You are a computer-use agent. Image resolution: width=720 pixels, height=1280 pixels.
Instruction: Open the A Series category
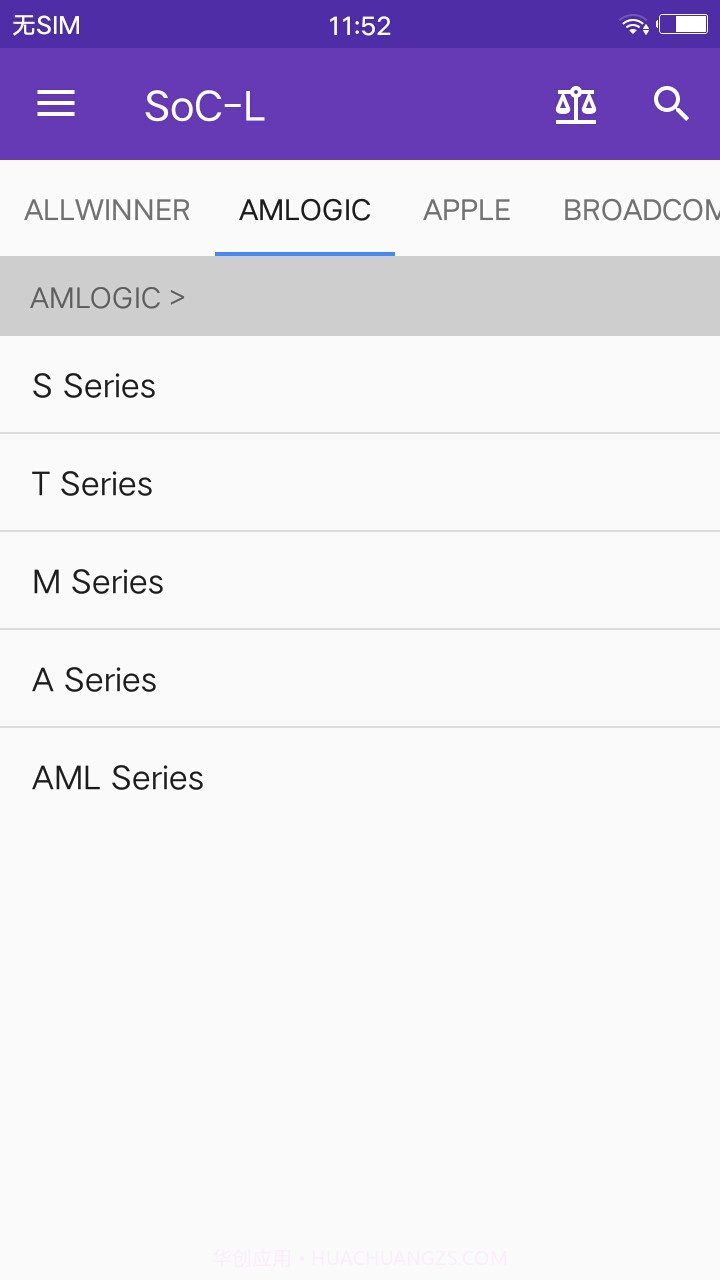pos(94,678)
